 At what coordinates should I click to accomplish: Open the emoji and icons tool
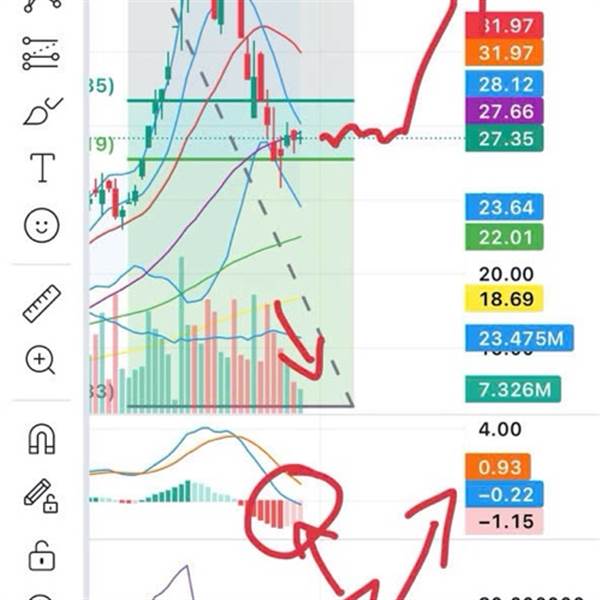pyautogui.click(x=42, y=225)
